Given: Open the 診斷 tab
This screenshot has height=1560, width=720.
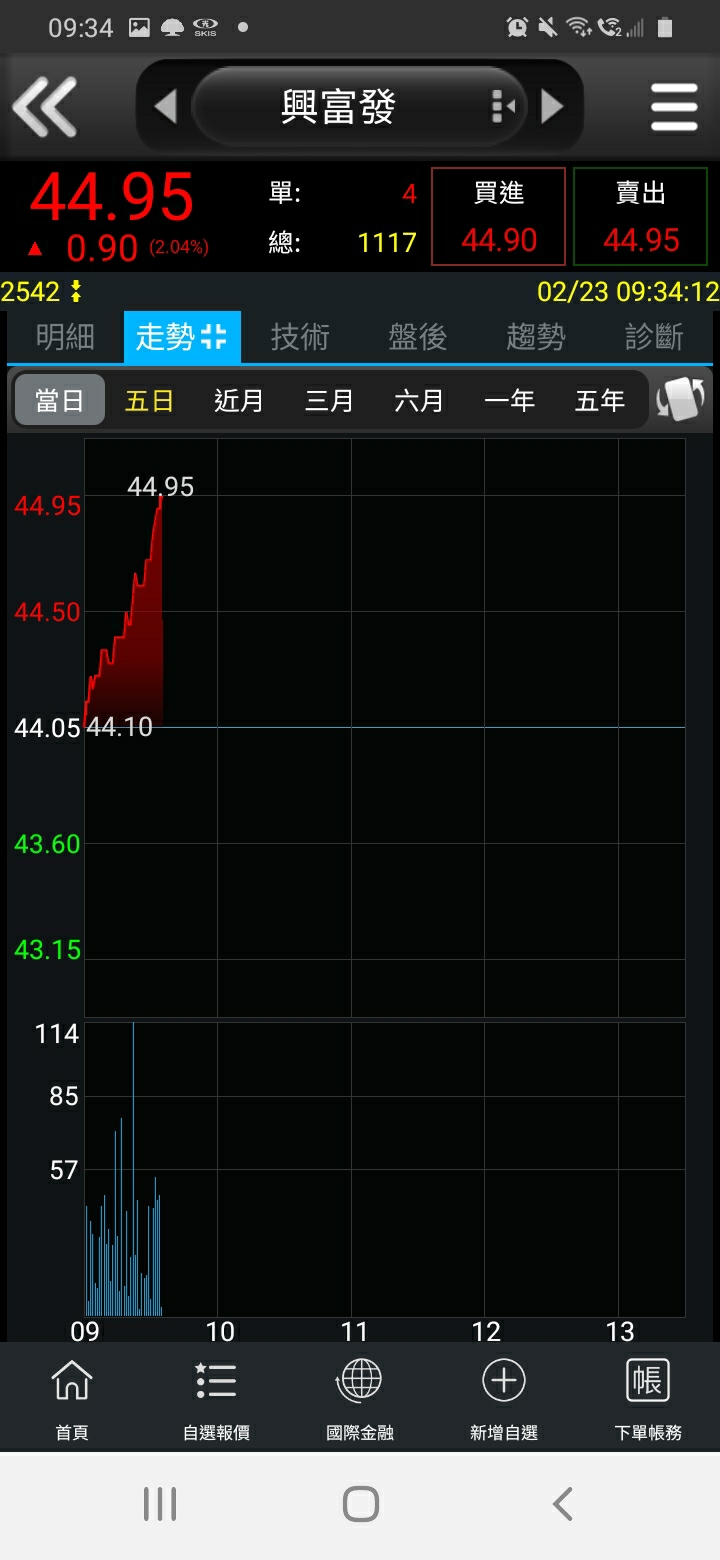Looking at the screenshot, I should pyautogui.click(x=654, y=337).
